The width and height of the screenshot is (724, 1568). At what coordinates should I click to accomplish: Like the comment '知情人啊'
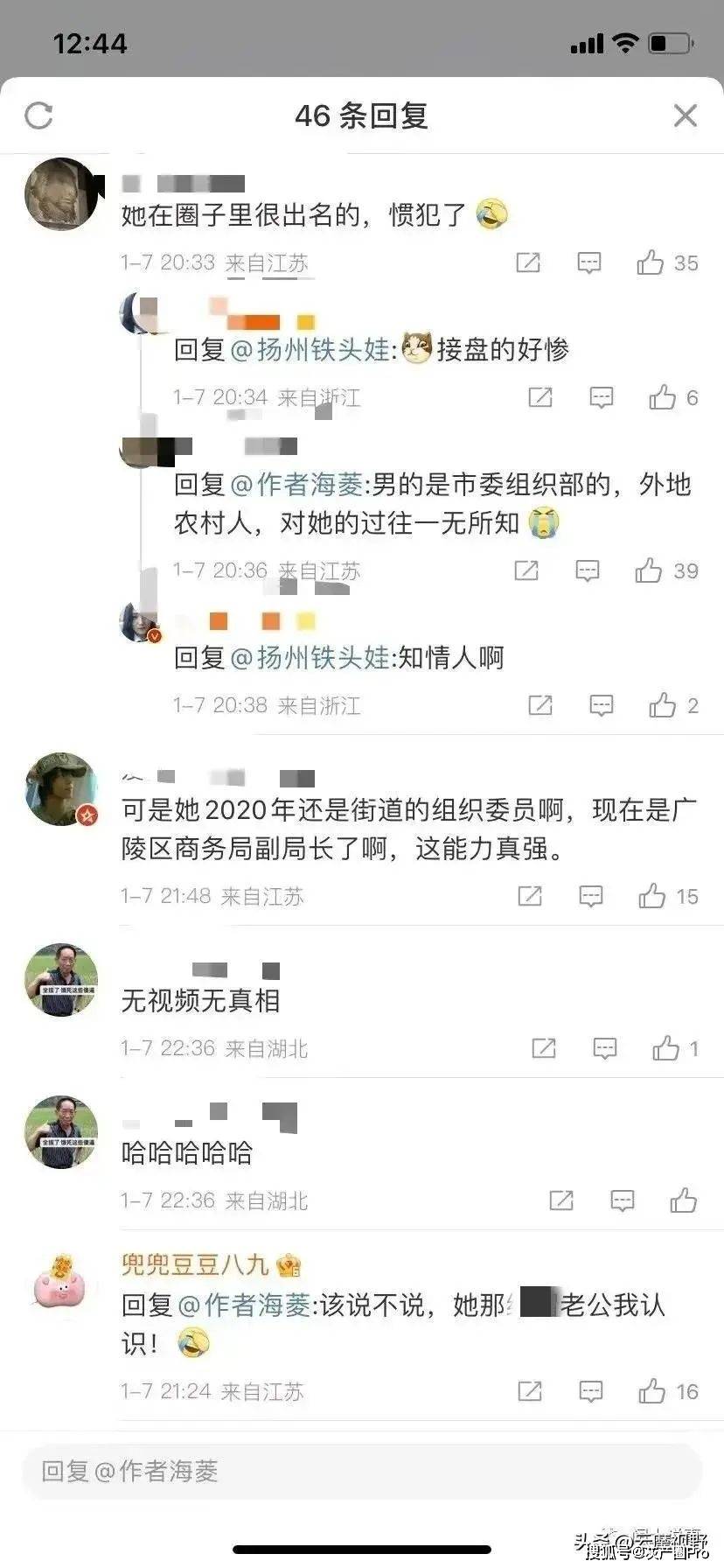(x=663, y=705)
